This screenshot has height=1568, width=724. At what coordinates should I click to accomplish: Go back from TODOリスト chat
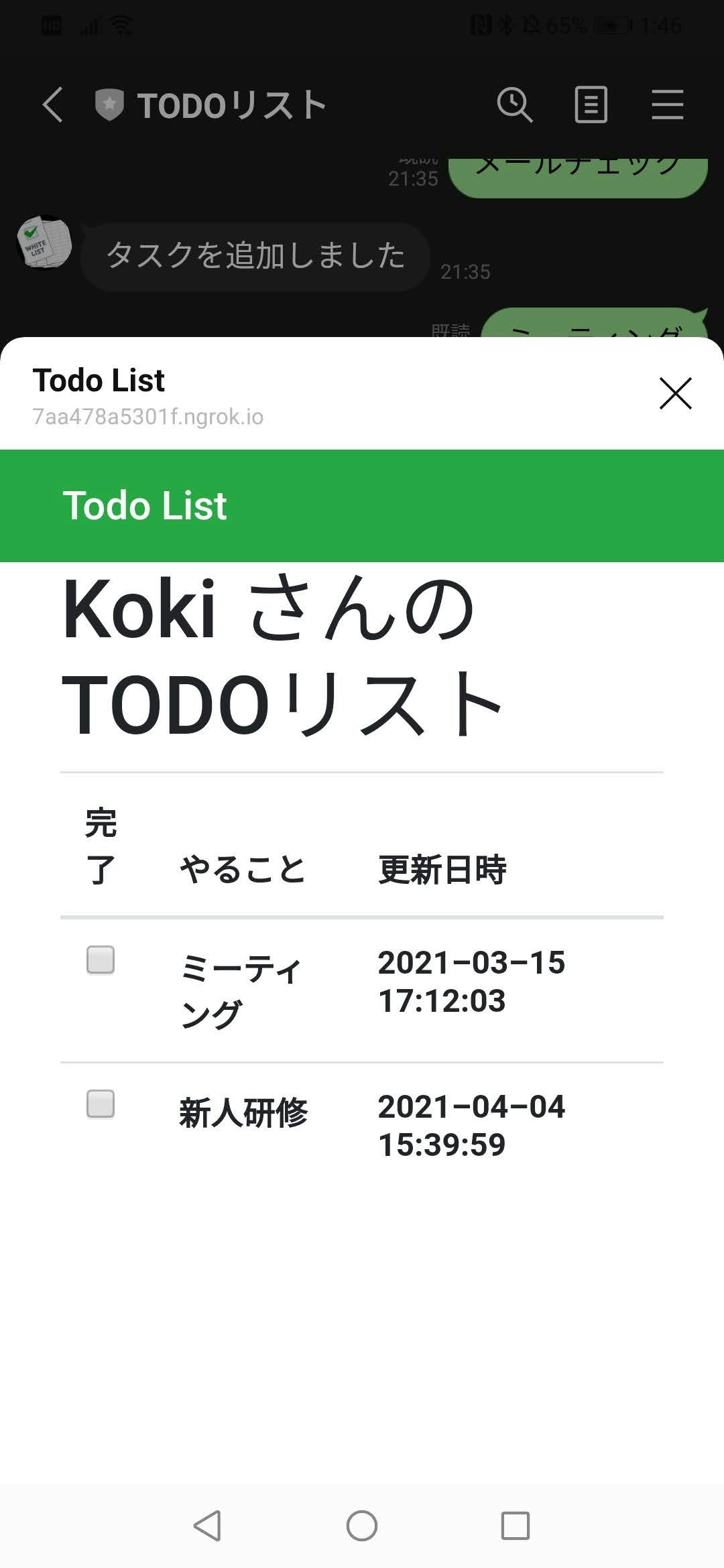[52, 105]
